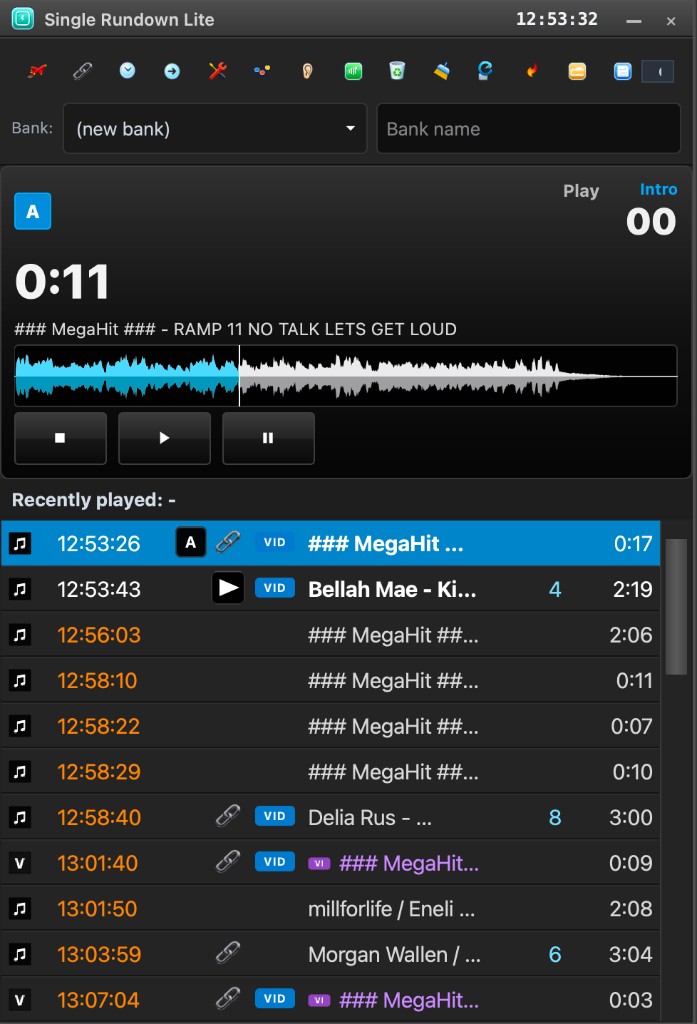
Task: Select the millforlife / Eneli row
Action: [331, 908]
